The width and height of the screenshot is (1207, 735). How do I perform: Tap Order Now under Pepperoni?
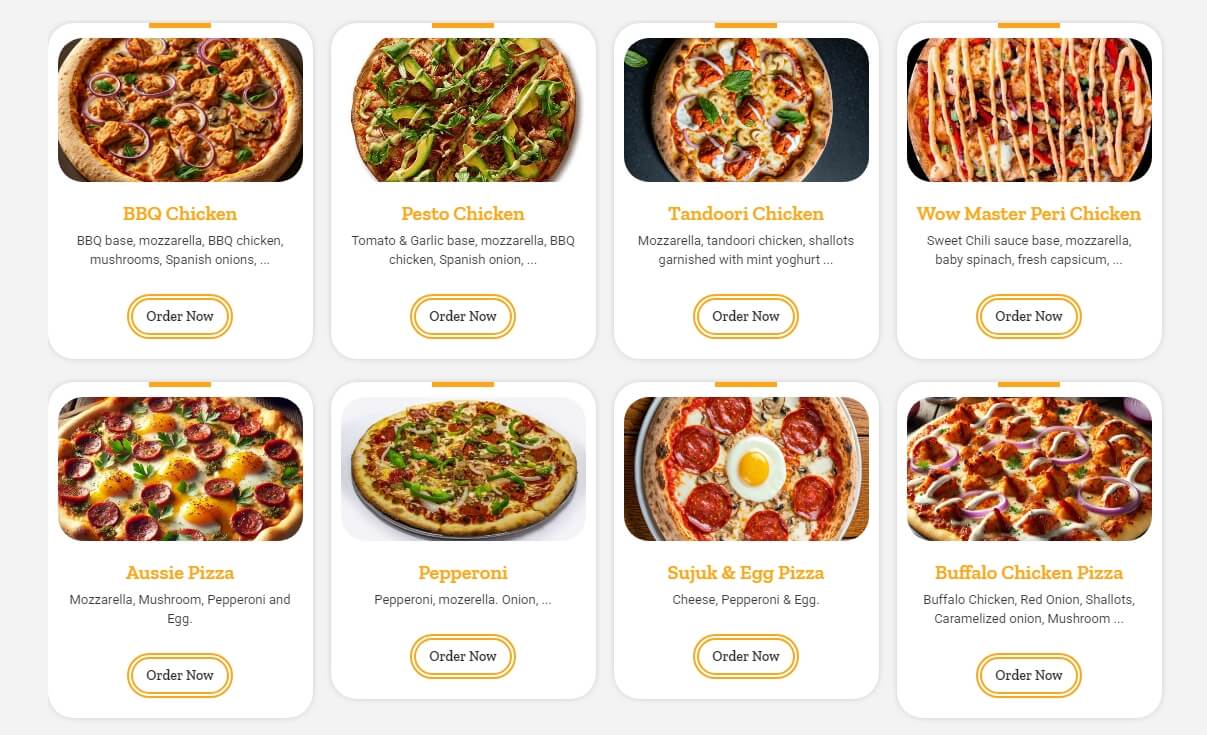tap(463, 656)
